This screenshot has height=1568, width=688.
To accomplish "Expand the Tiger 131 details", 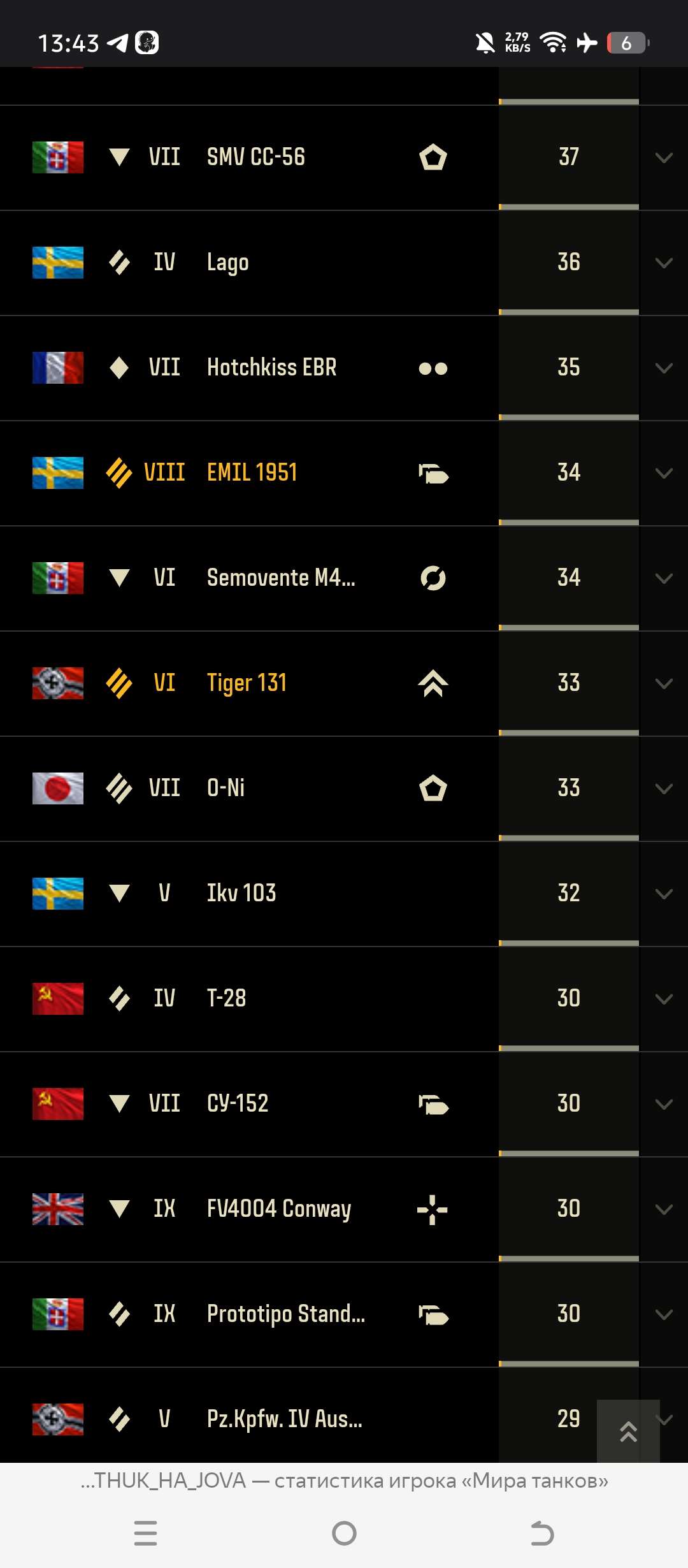I will 664,683.
